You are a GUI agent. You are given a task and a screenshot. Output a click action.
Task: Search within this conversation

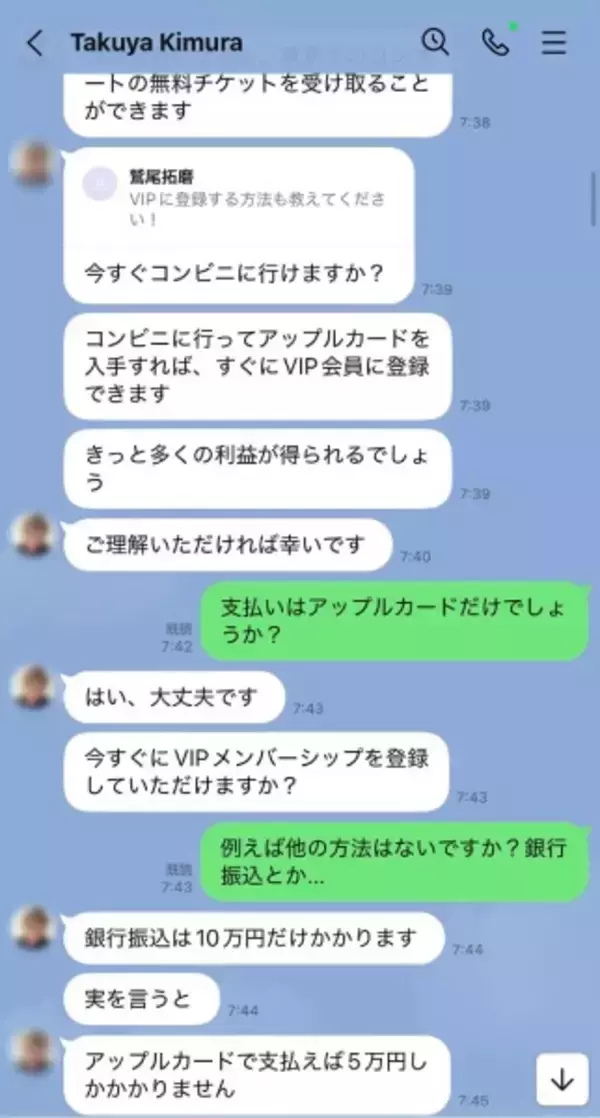coord(435,42)
